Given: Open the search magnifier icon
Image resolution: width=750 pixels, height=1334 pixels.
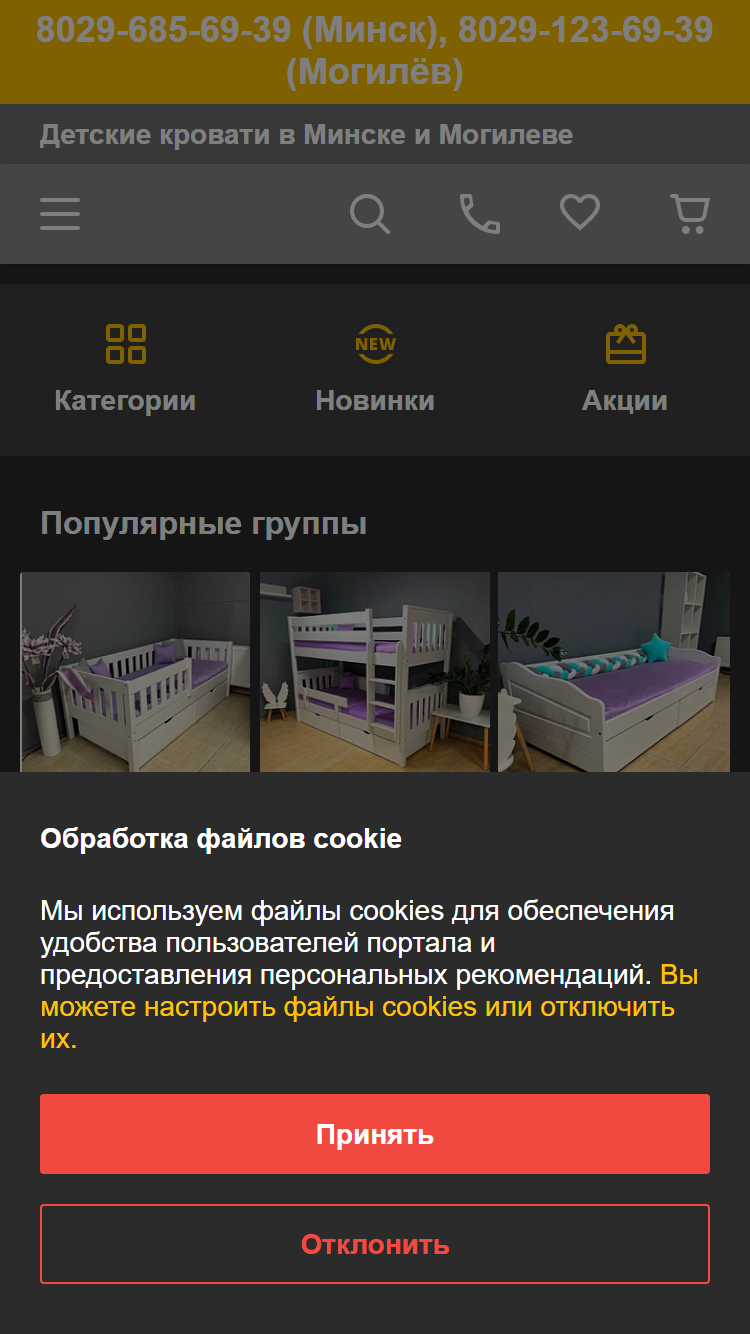Looking at the screenshot, I should [x=370, y=214].
